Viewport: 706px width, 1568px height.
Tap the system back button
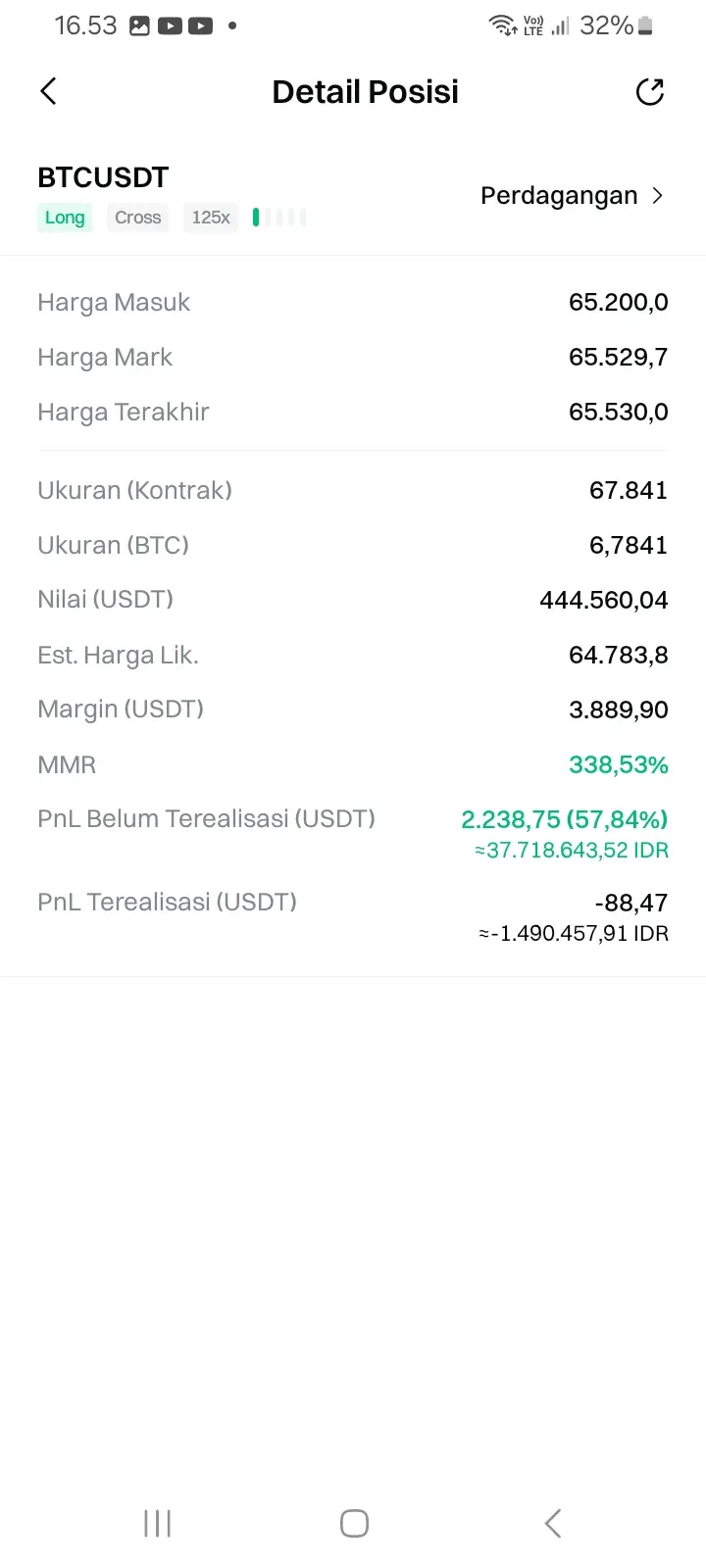[553, 1523]
